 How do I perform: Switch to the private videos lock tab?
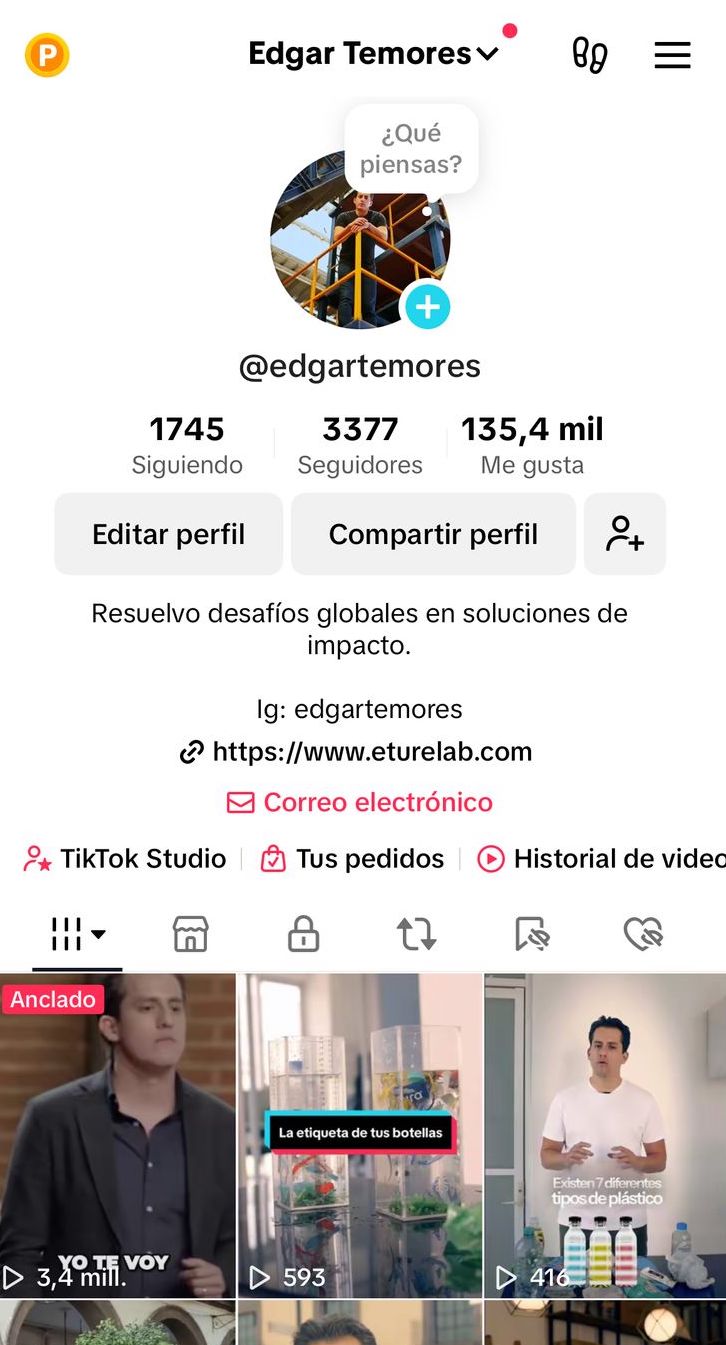coord(303,935)
